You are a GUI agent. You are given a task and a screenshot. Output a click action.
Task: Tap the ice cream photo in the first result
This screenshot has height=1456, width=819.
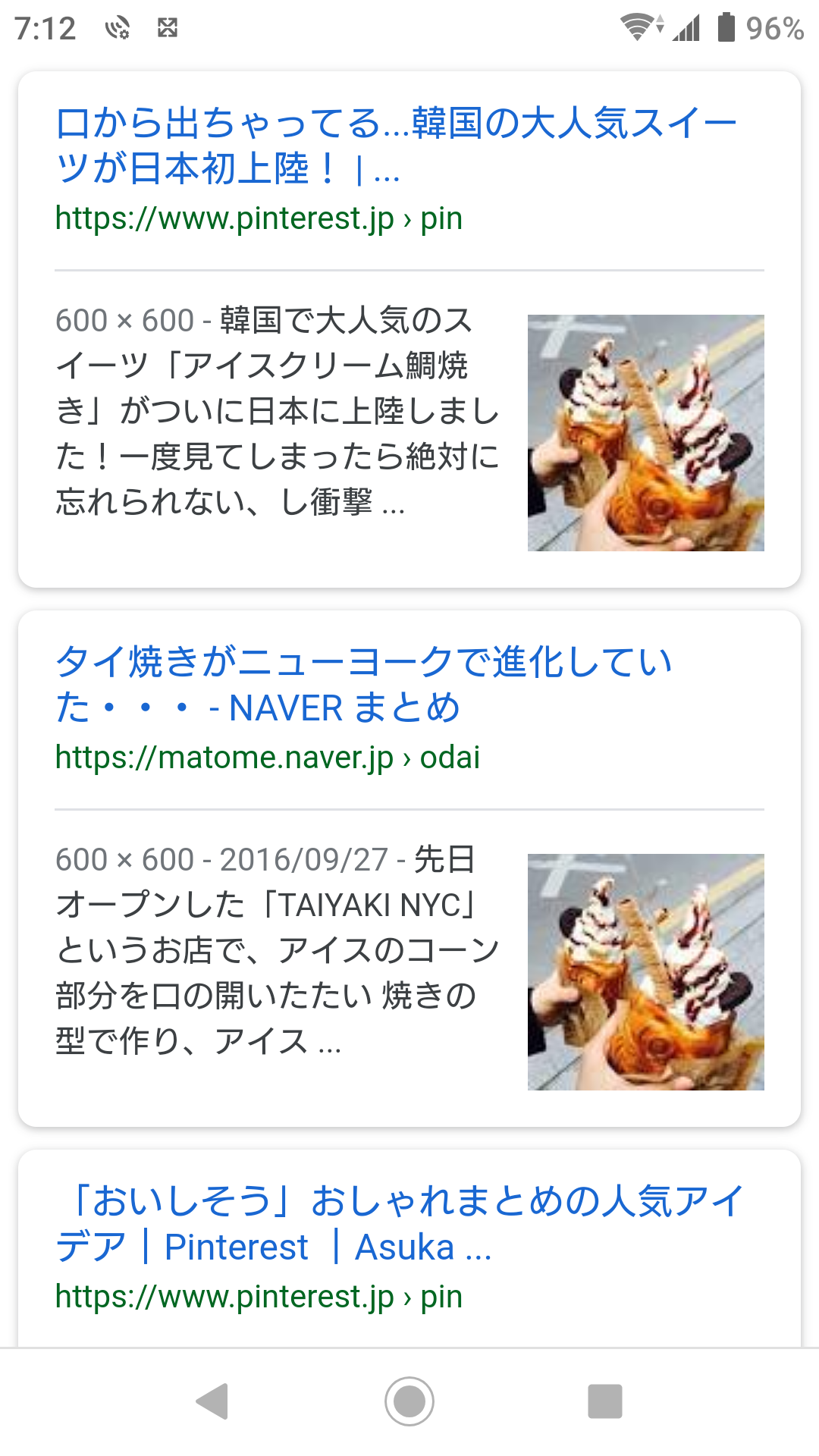pyautogui.click(x=645, y=433)
